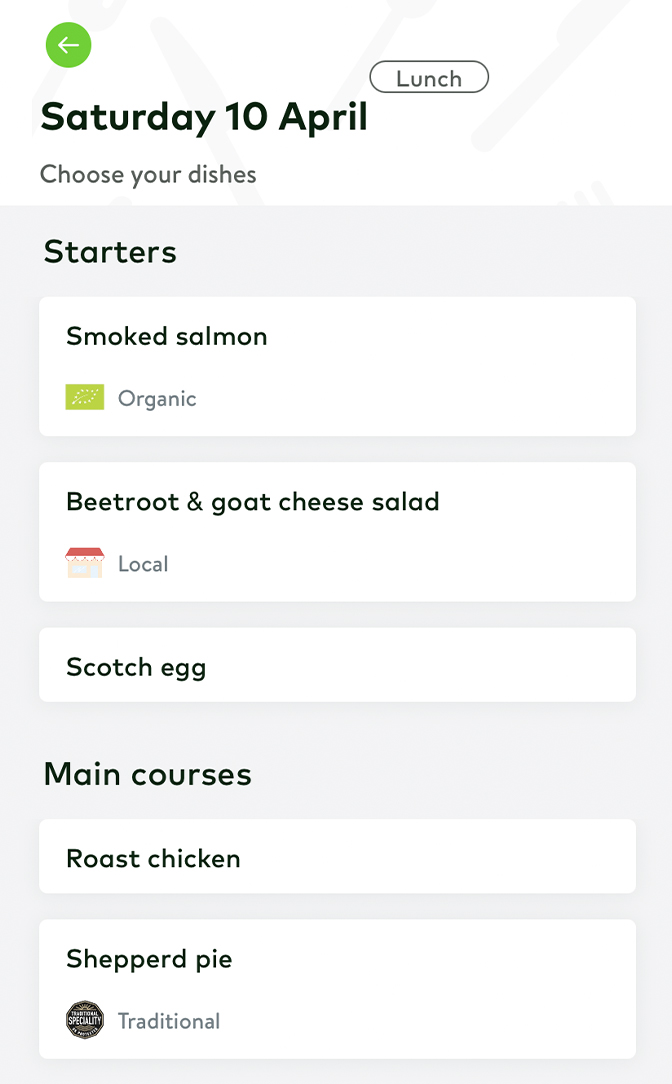Pick the Scotch egg starter
Image resolution: width=672 pixels, height=1084 pixels.
(337, 665)
